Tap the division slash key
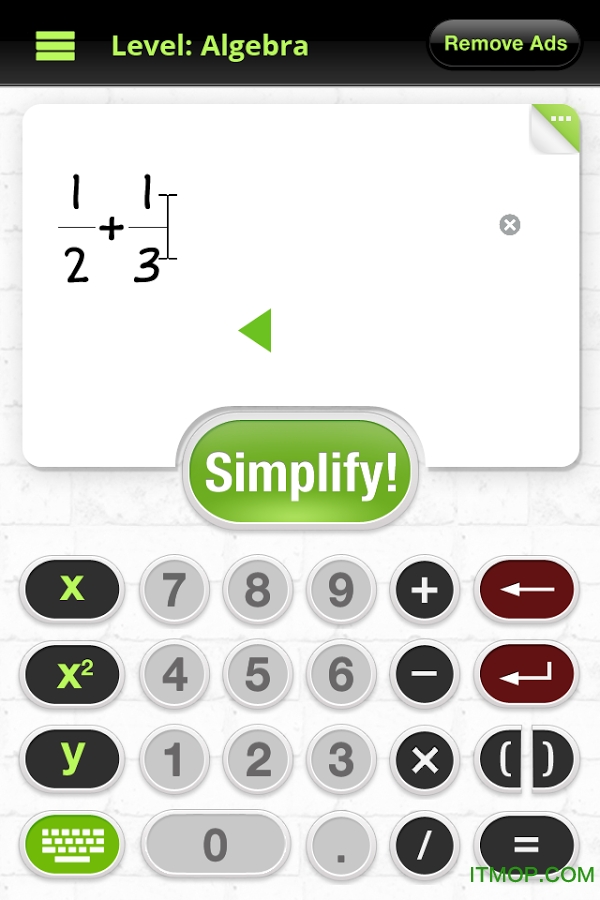Screen dimensions: 600x900 425,846
